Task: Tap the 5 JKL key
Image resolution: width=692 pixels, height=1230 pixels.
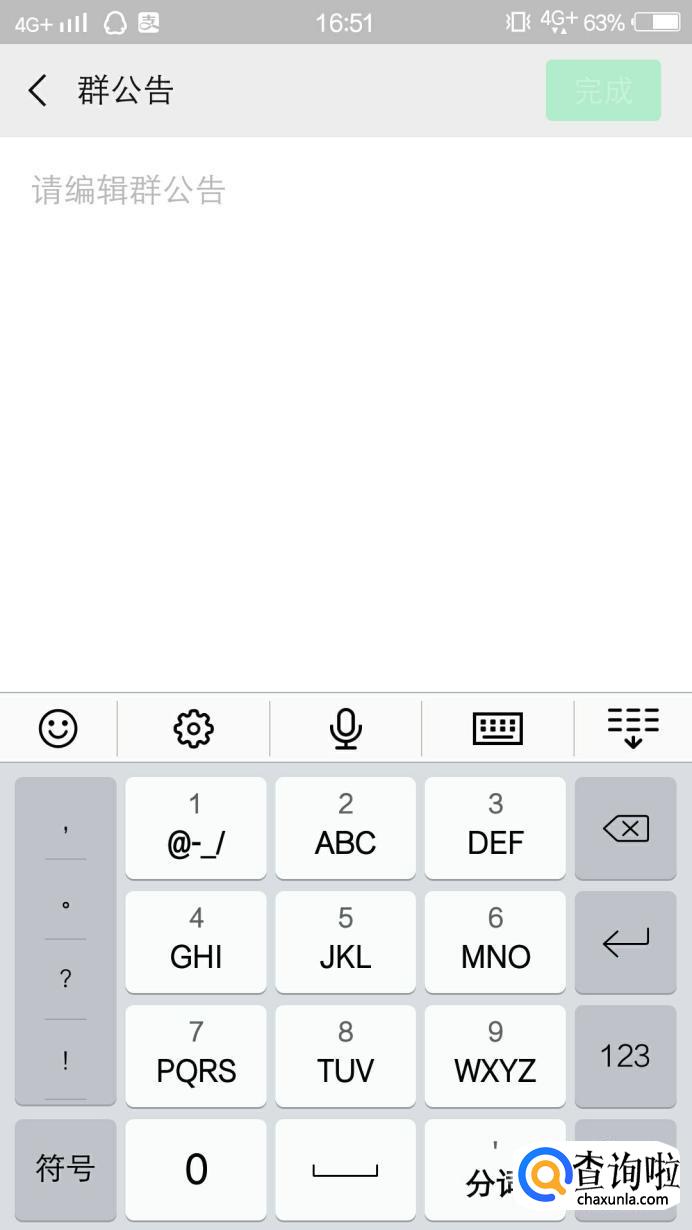Action: 345,942
